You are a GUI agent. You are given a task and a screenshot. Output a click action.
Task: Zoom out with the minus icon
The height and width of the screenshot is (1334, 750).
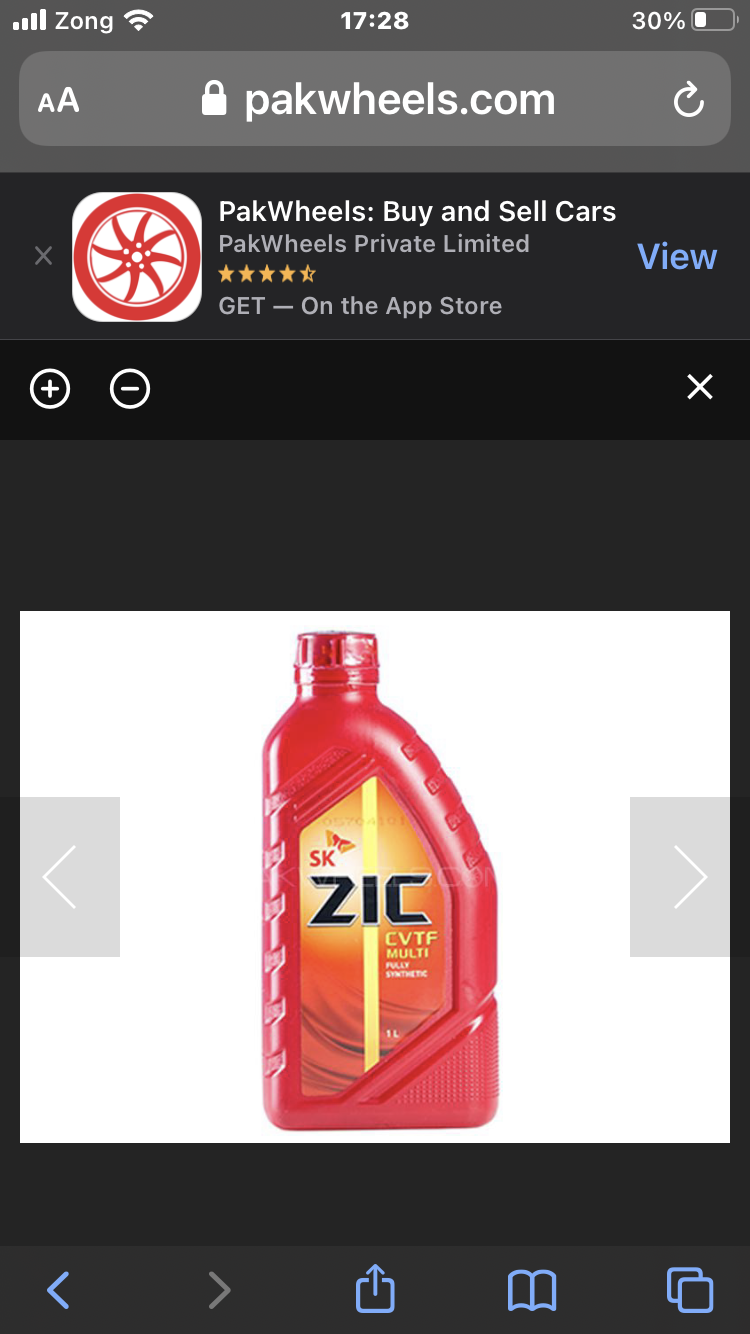coord(130,388)
